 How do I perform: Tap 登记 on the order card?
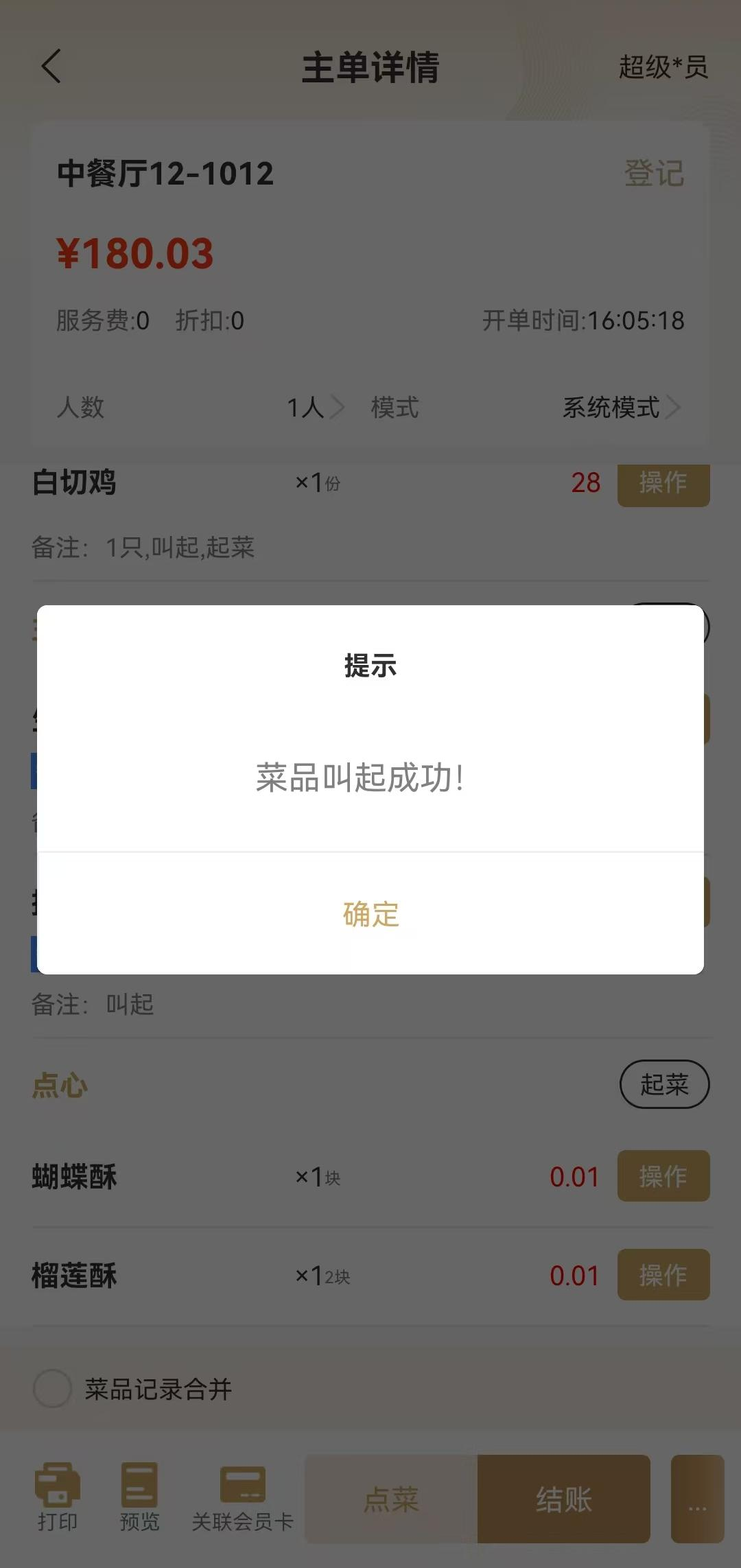pyautogui.click(x=653, y=173)
